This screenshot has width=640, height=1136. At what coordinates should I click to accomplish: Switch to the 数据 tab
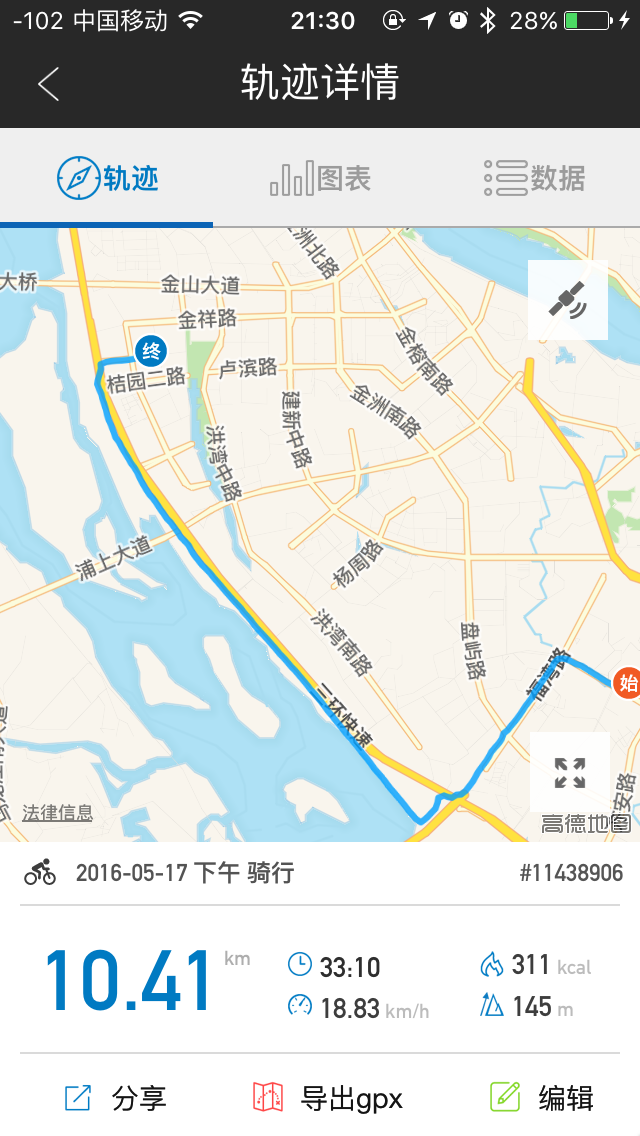[x=534, y=179]
